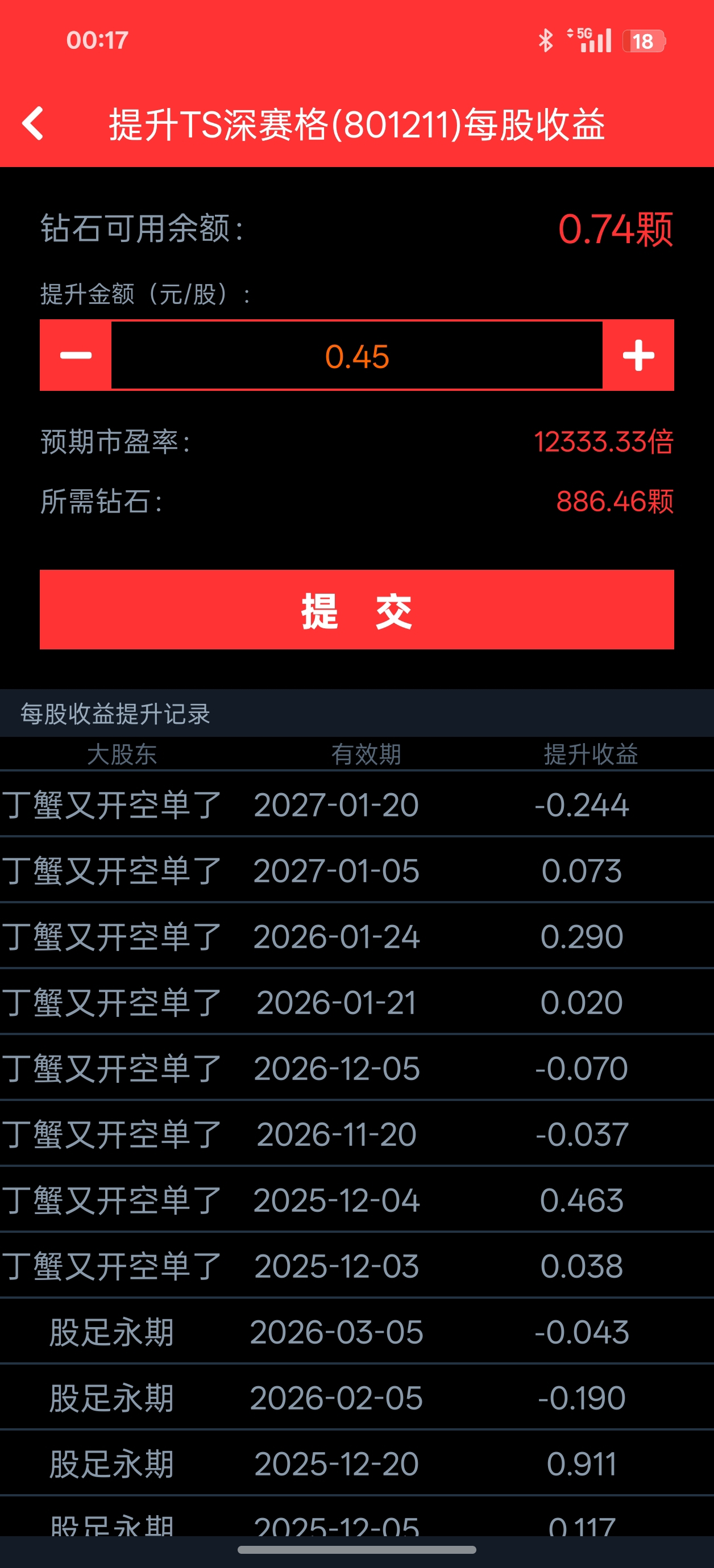Edit the 0.45 boost amount field
This screenshot has width=714, height=1568.
[x=356, y=356]
